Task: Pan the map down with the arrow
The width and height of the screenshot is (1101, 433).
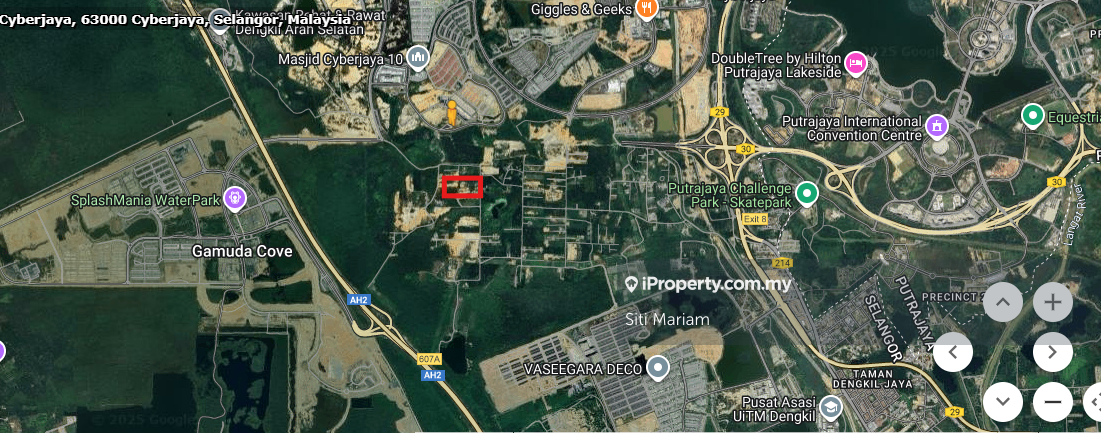Action: [x=1003, y=402]
